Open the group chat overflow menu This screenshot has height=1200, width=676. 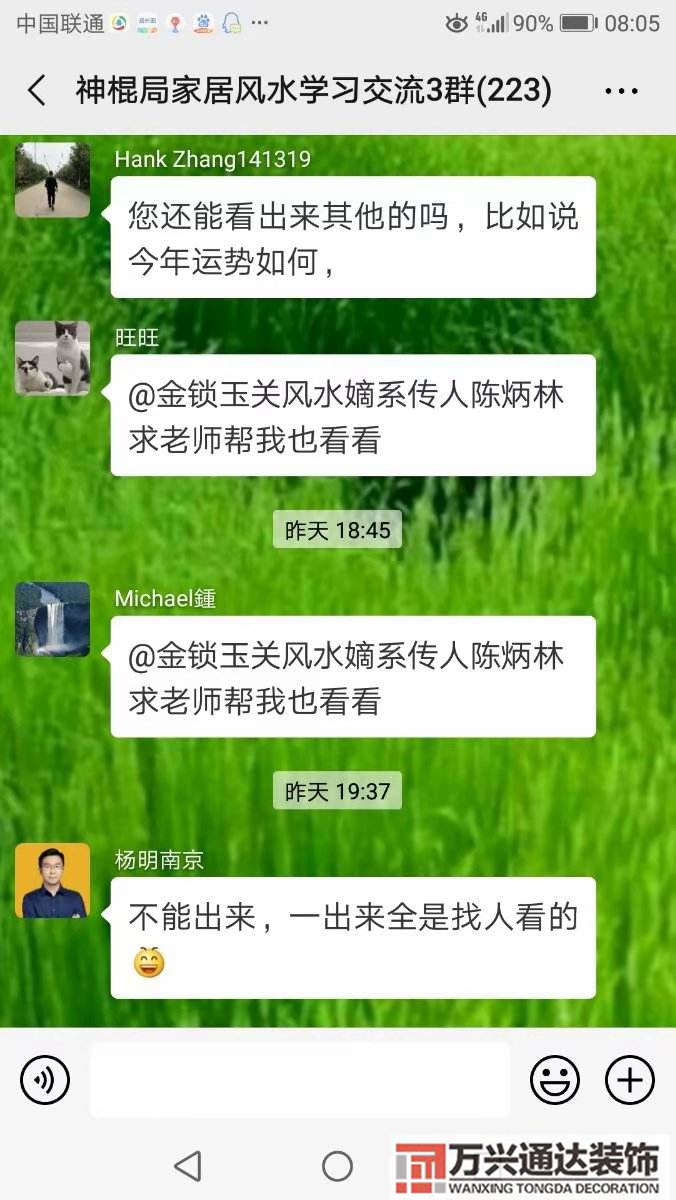click(x=621, y=91)
